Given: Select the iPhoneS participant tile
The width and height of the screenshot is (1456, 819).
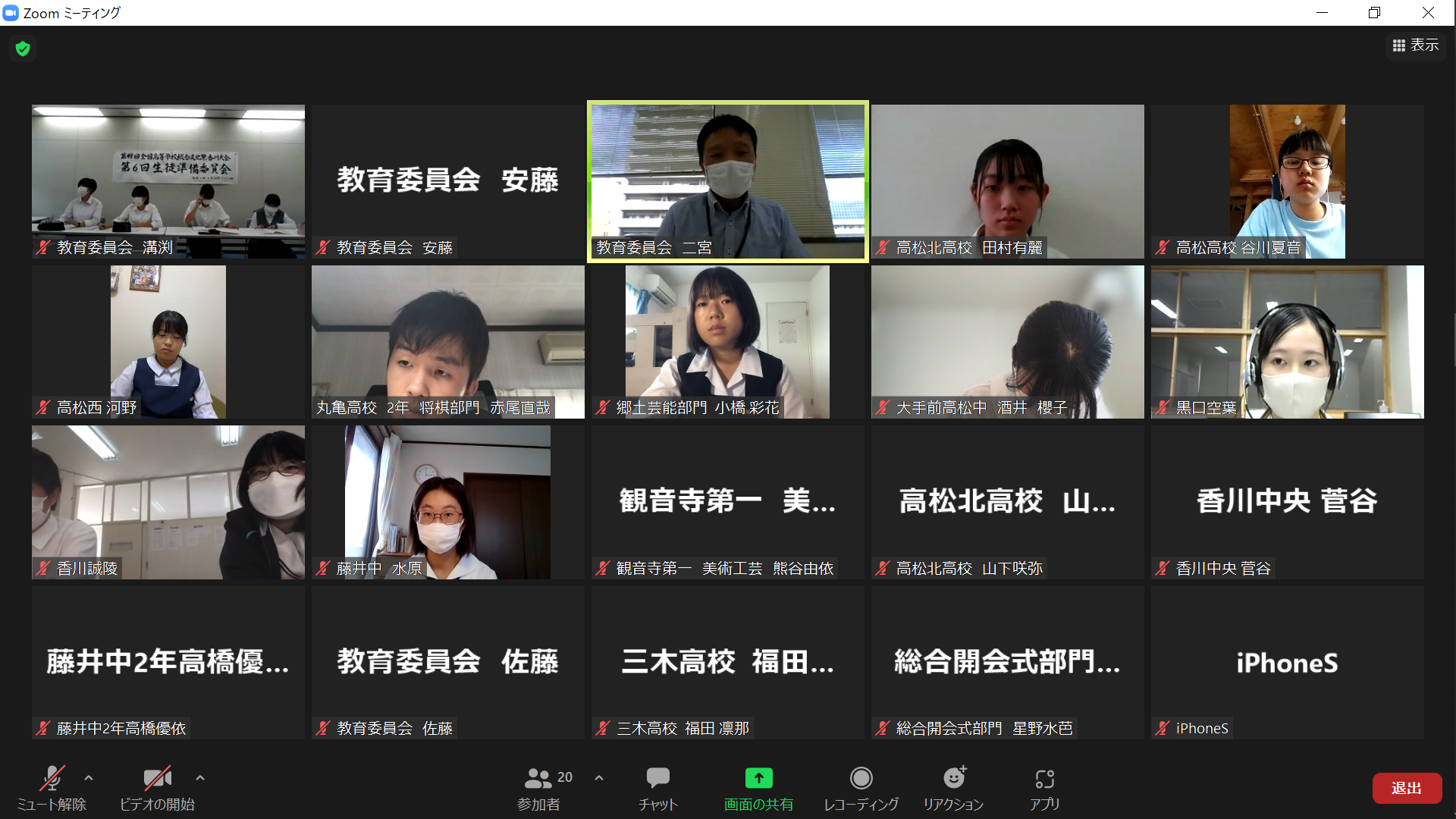Looking at the screenshot, I should click(1287, 663).
